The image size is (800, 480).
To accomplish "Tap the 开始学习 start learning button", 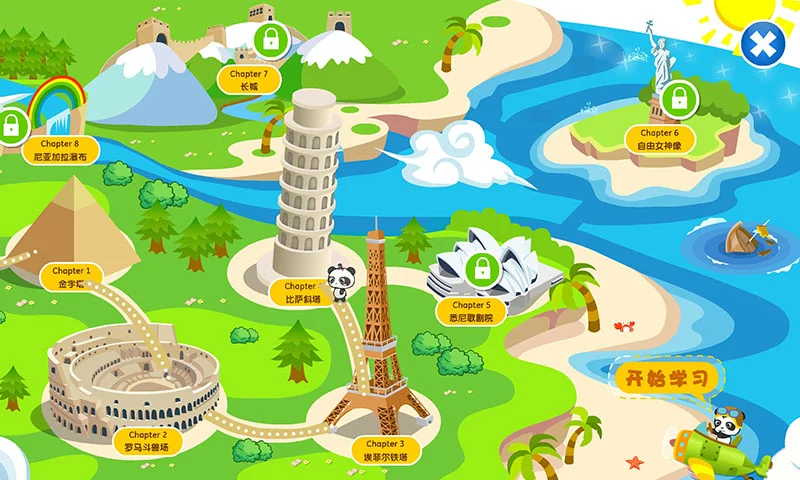I will pyautogui.click(x=667, y=379).
